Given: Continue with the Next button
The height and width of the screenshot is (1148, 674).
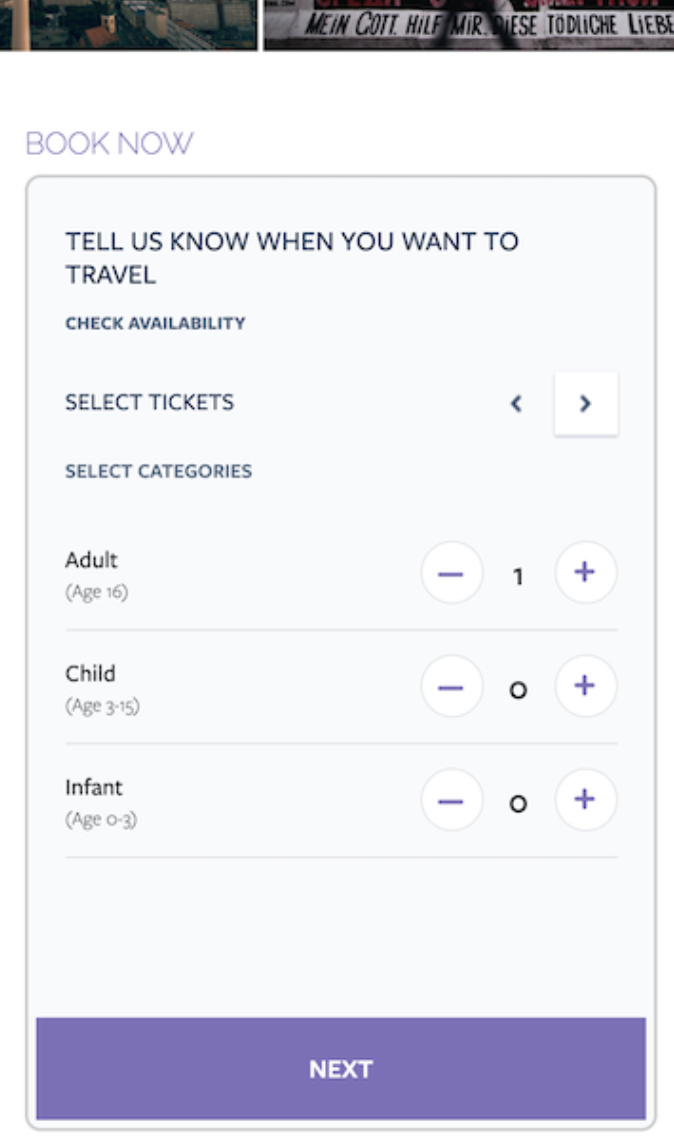Looking at the screenshot, I should [x=341, y=1068].
